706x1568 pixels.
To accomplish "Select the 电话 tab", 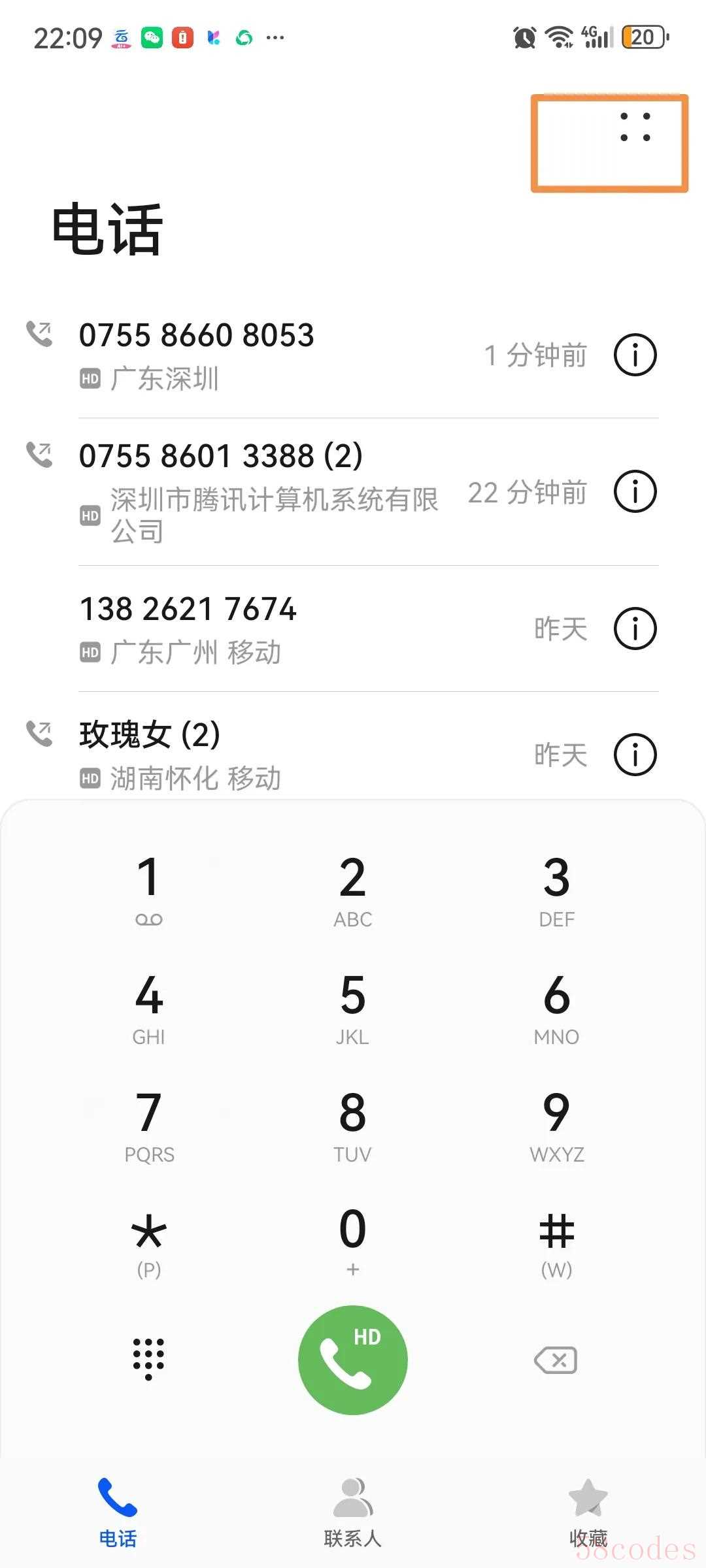I will 118,1512.
